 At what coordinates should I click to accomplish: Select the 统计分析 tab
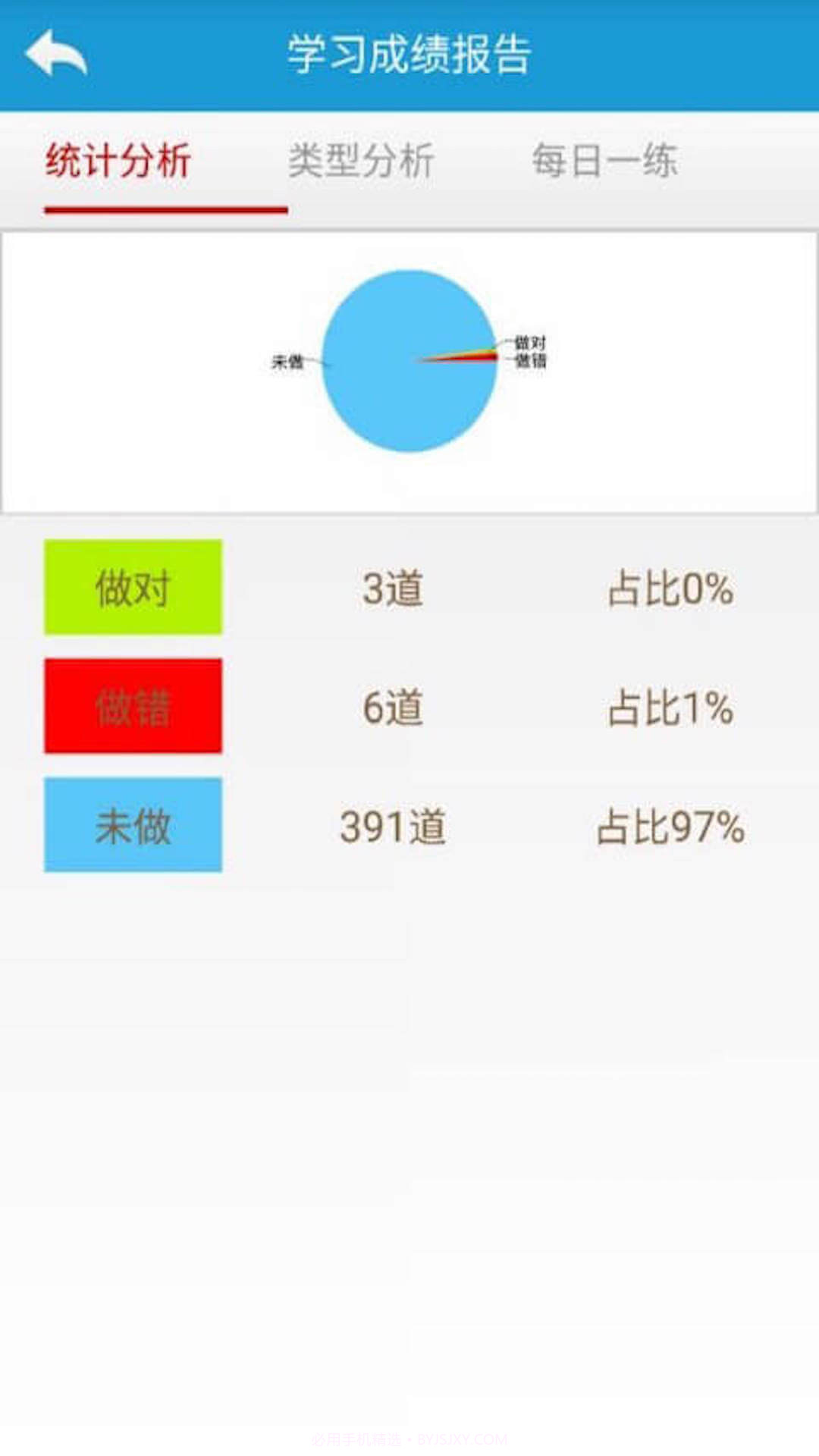point(118,159)
